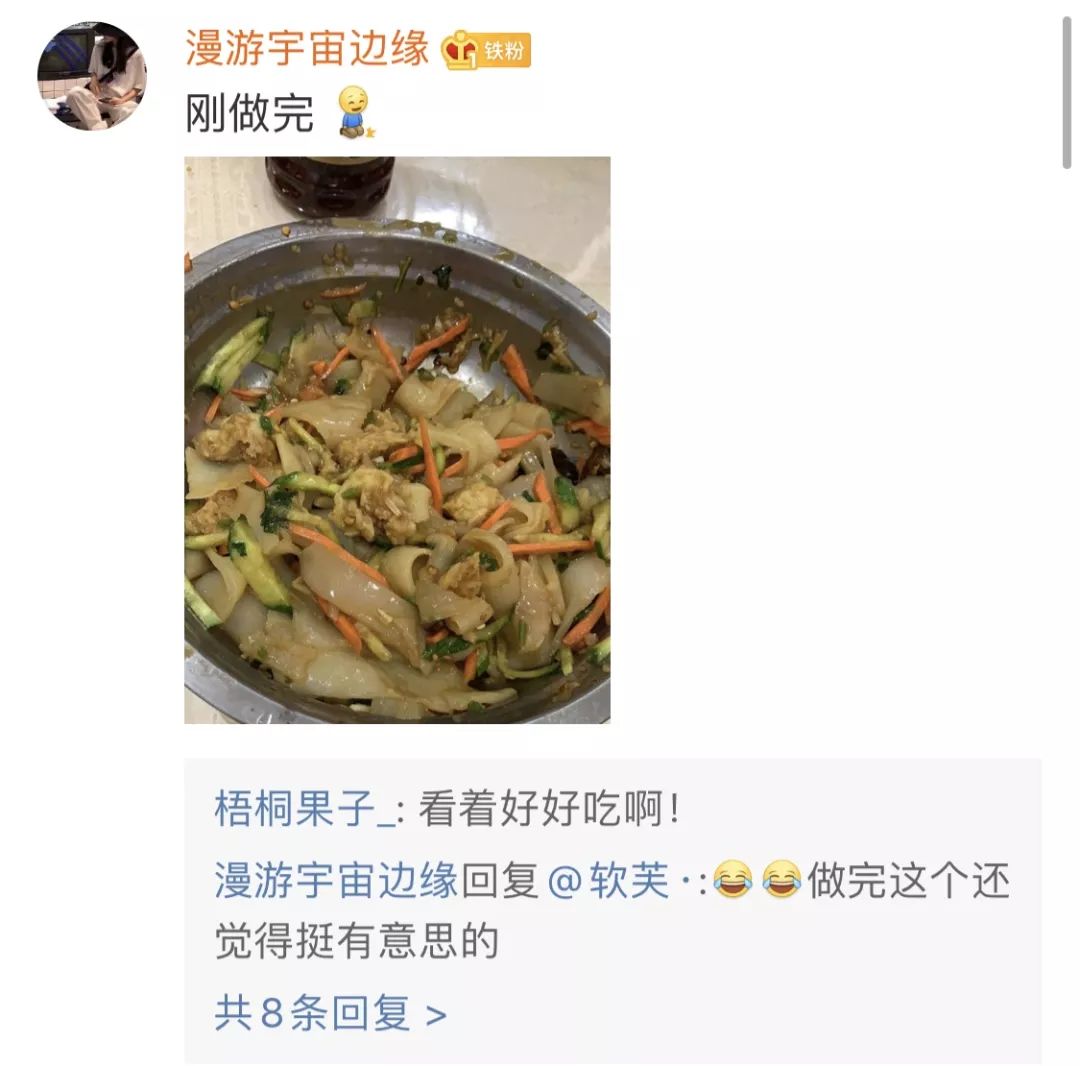View the food photo in full size
The width and height of the screenshot is (1080, 1066).
[x=397, y=440]
